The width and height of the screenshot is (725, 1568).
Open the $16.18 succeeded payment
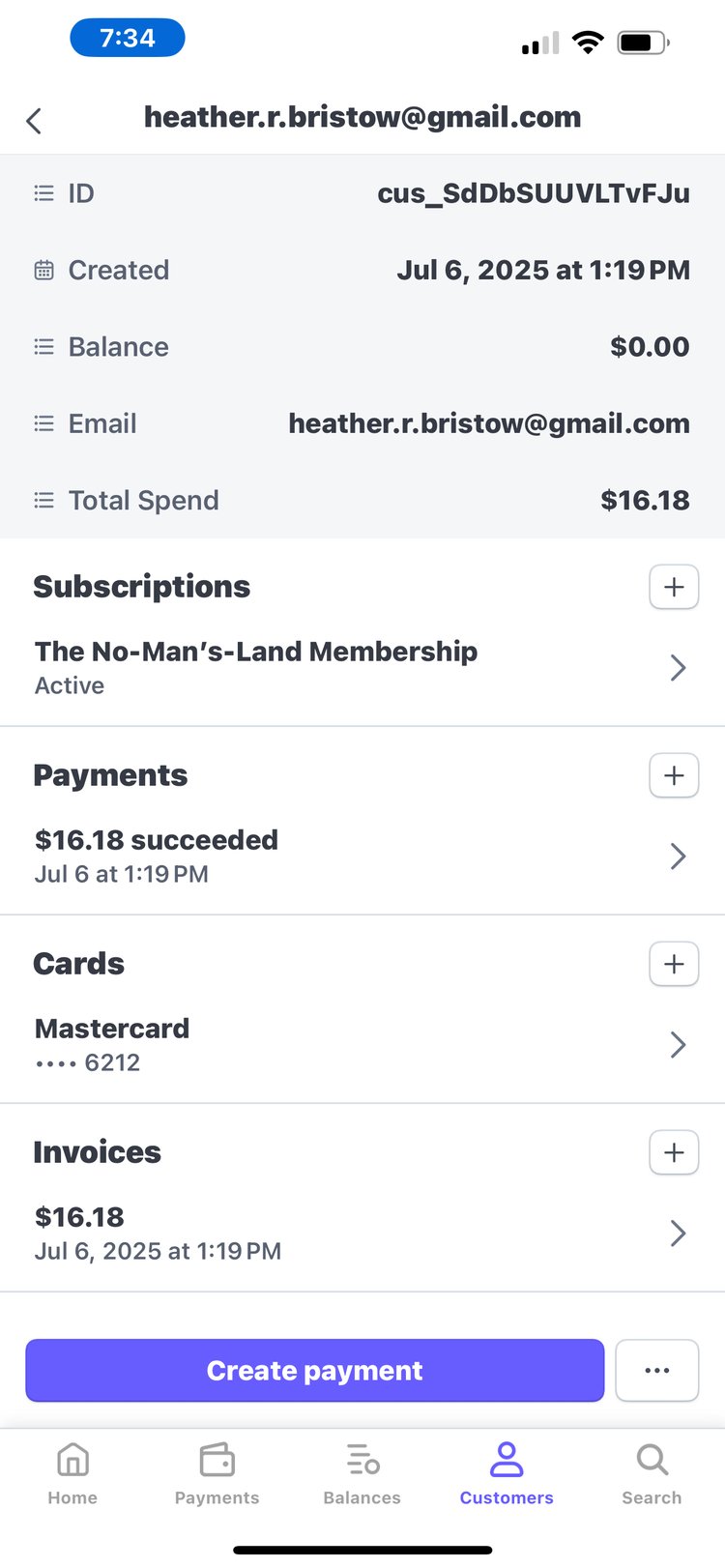[x=362, y=856]
